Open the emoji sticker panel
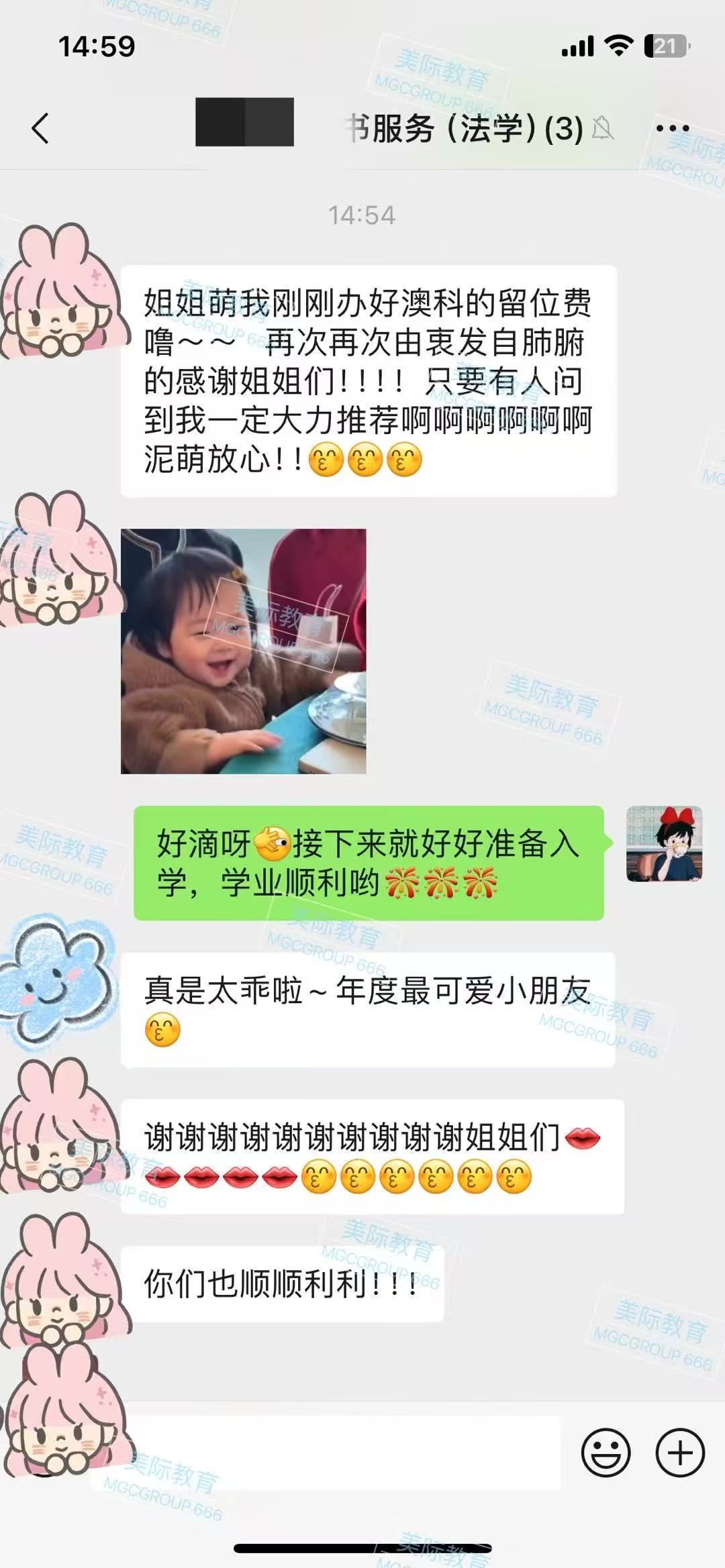The height and width of the screenshot is (1568, 725). (x=606, y=1453)
